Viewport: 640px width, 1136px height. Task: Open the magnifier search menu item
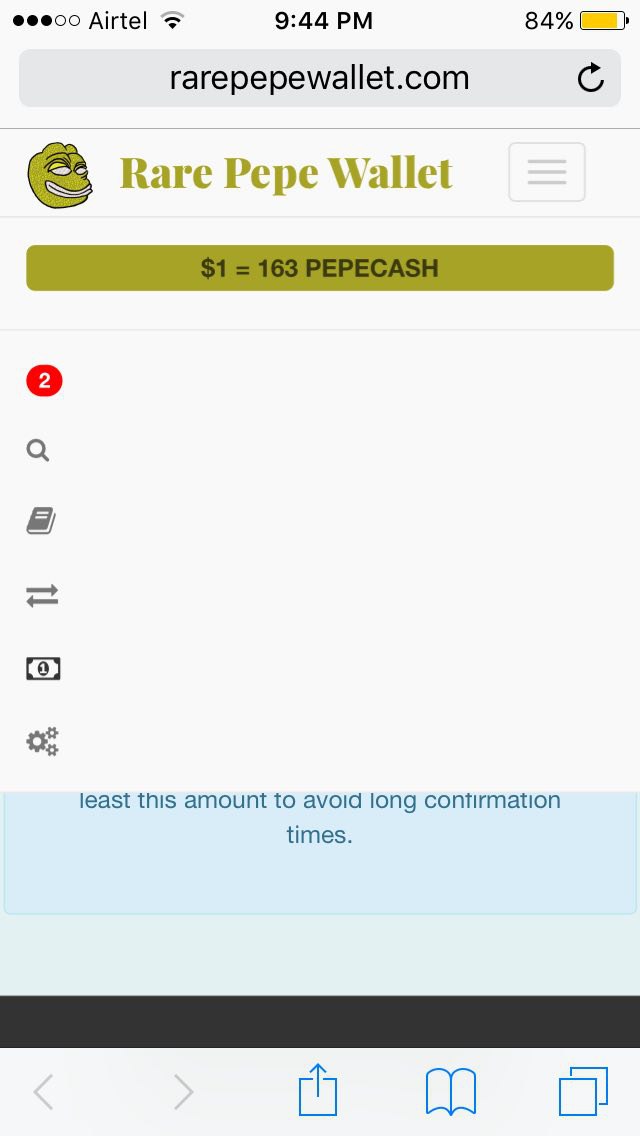pyautogui.click(x=38, y=451)
